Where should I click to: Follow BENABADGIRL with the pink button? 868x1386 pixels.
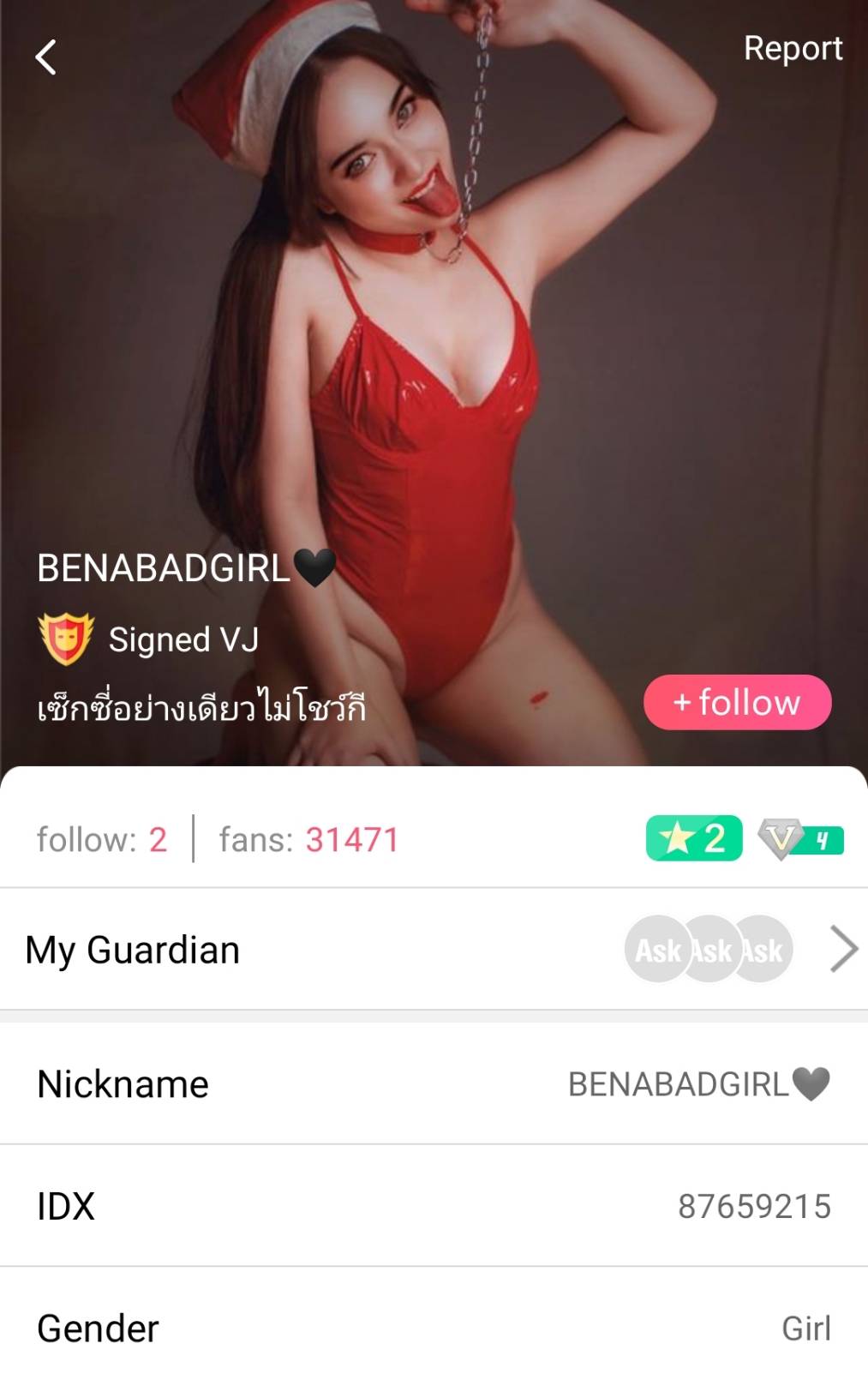[737, 702]
